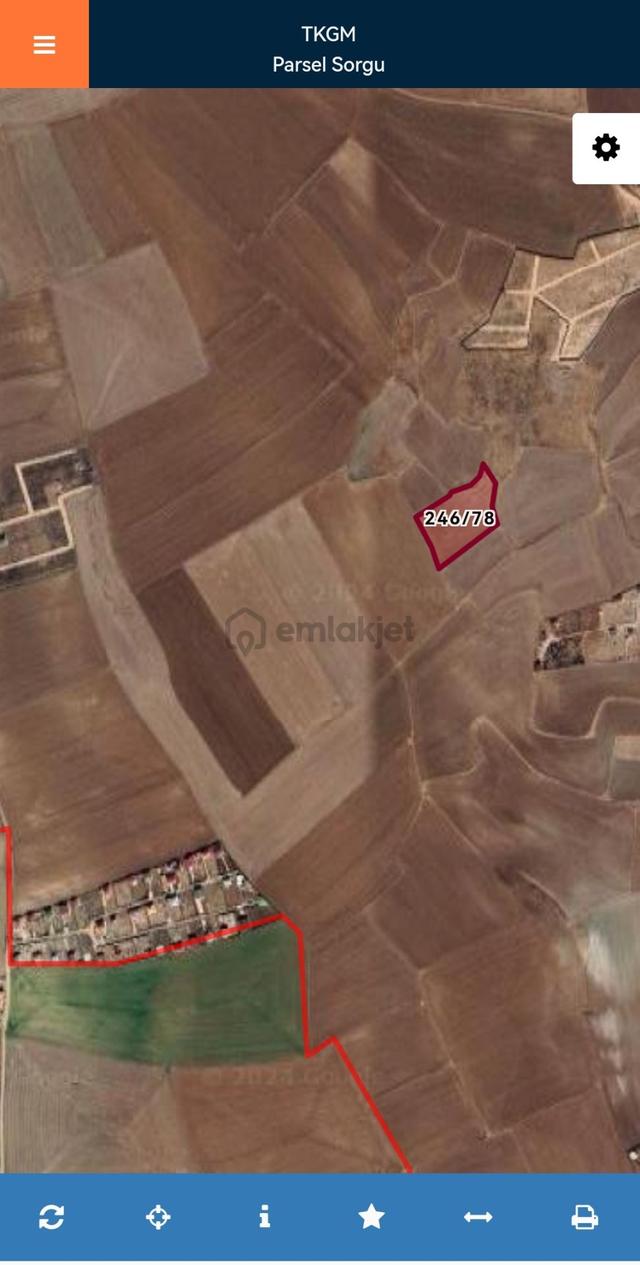
Task: Center the map on my location
Action: (x=158, y=1216)
